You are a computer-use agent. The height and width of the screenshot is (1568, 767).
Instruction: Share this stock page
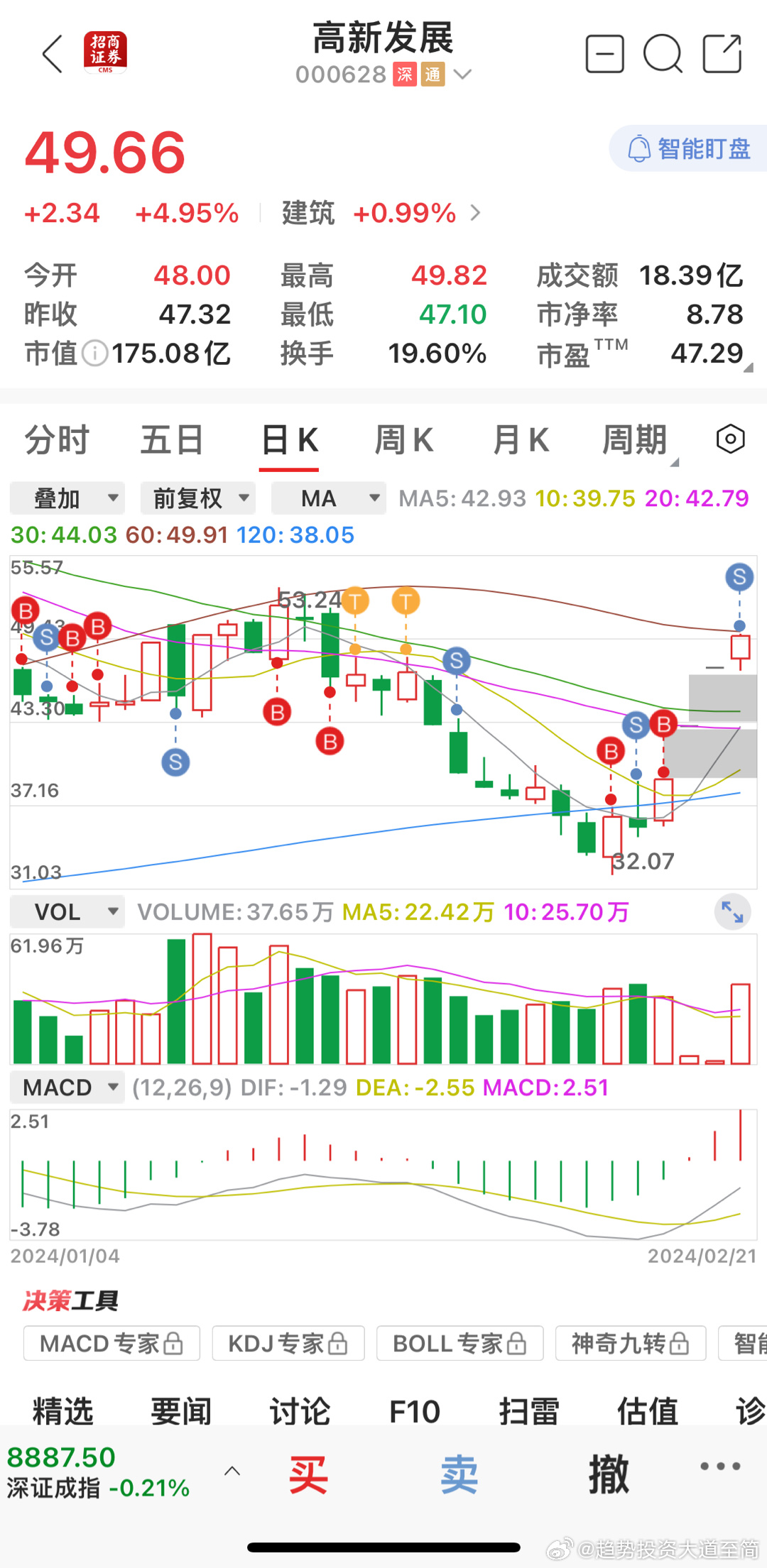pyautogui.click(x=722, y=54)
